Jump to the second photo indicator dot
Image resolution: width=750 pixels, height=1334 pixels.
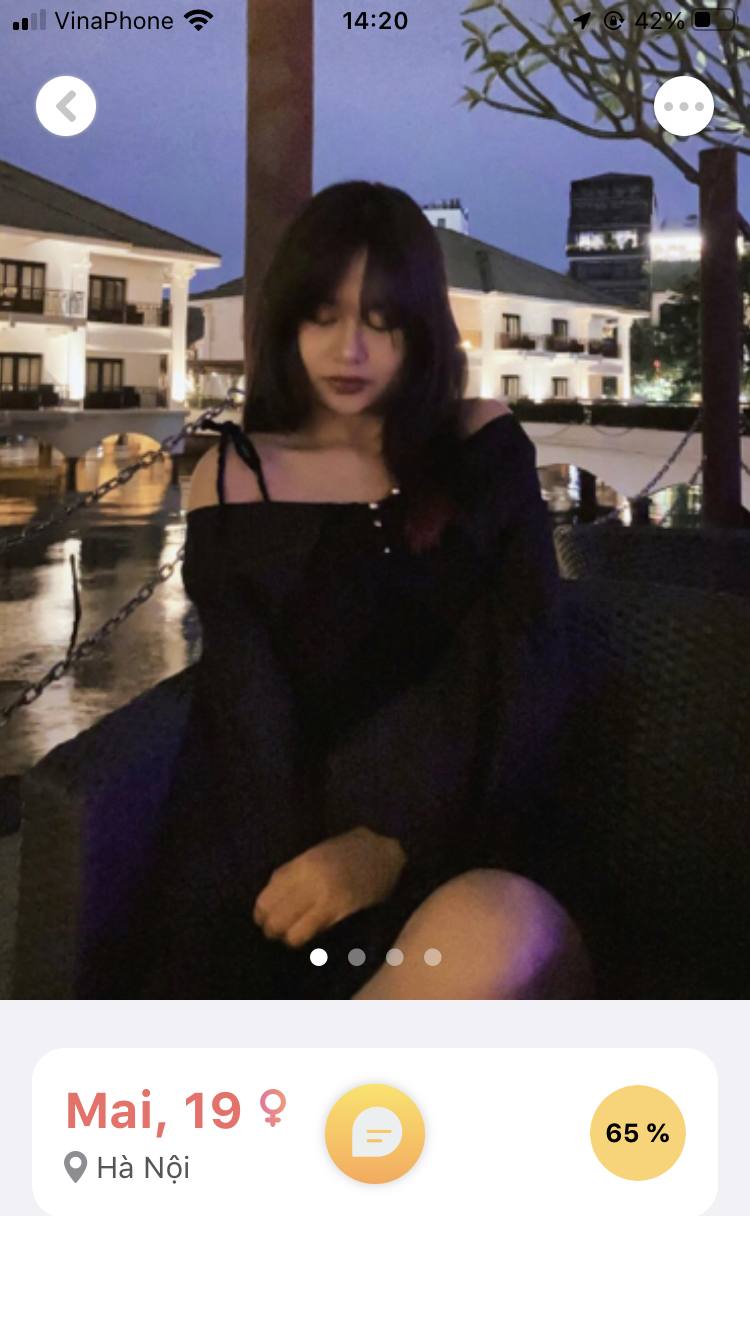pyautogui.click(x=357, y=957)
